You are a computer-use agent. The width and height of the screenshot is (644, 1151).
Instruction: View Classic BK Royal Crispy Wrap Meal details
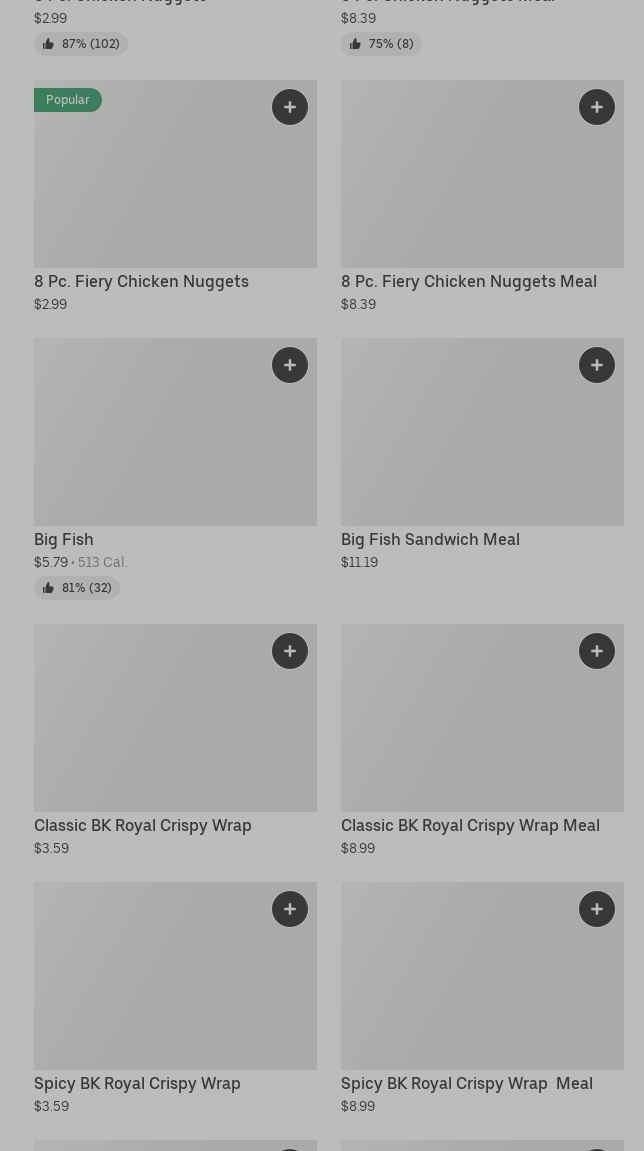[x=470, y=825]
